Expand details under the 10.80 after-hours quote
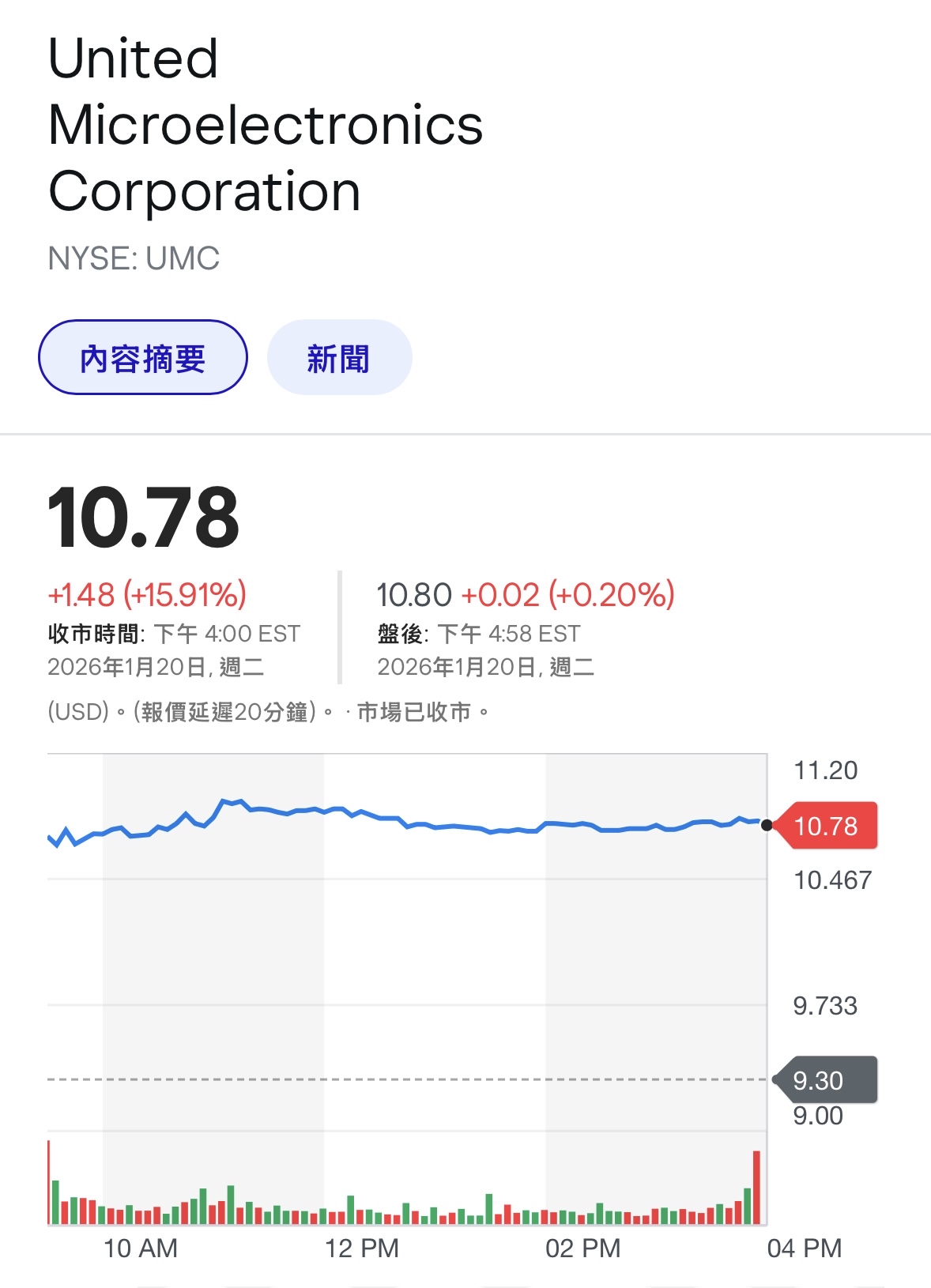 (524, 593)
